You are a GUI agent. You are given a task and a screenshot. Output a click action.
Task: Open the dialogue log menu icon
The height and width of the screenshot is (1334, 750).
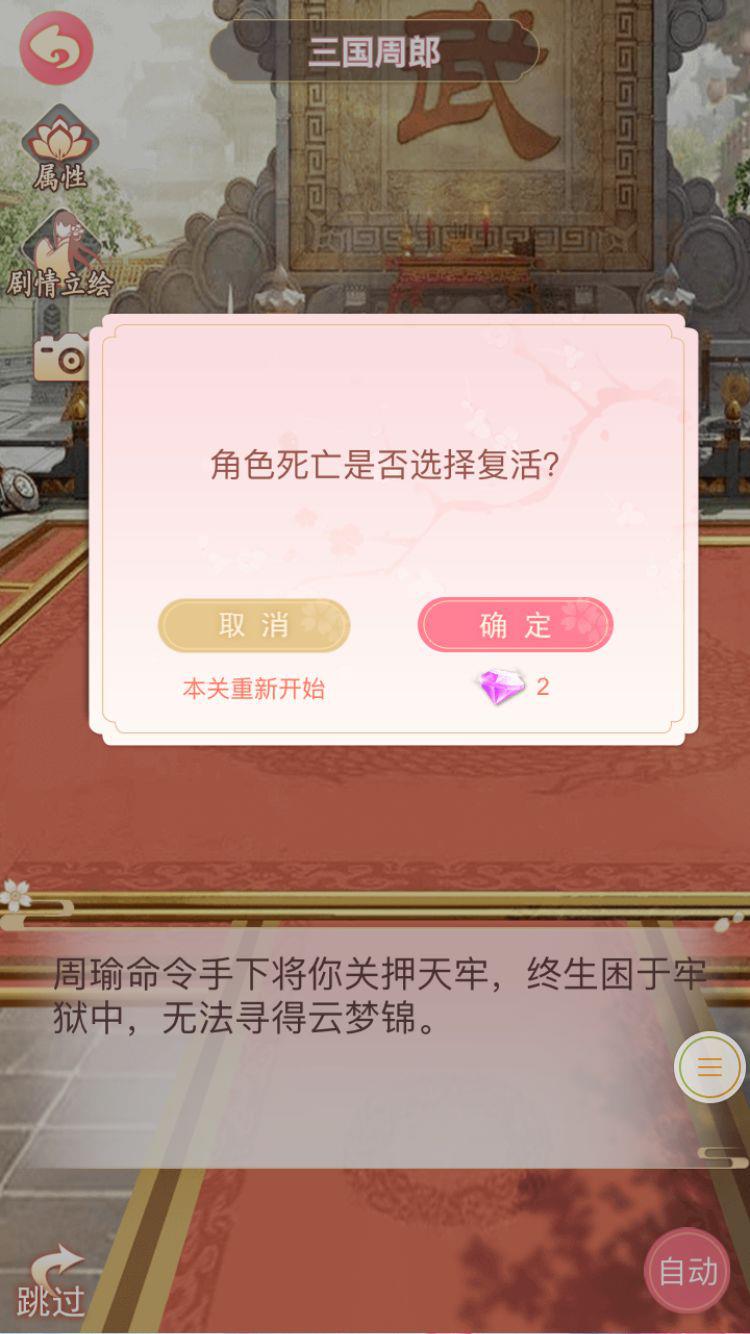tap(709, 1067)
